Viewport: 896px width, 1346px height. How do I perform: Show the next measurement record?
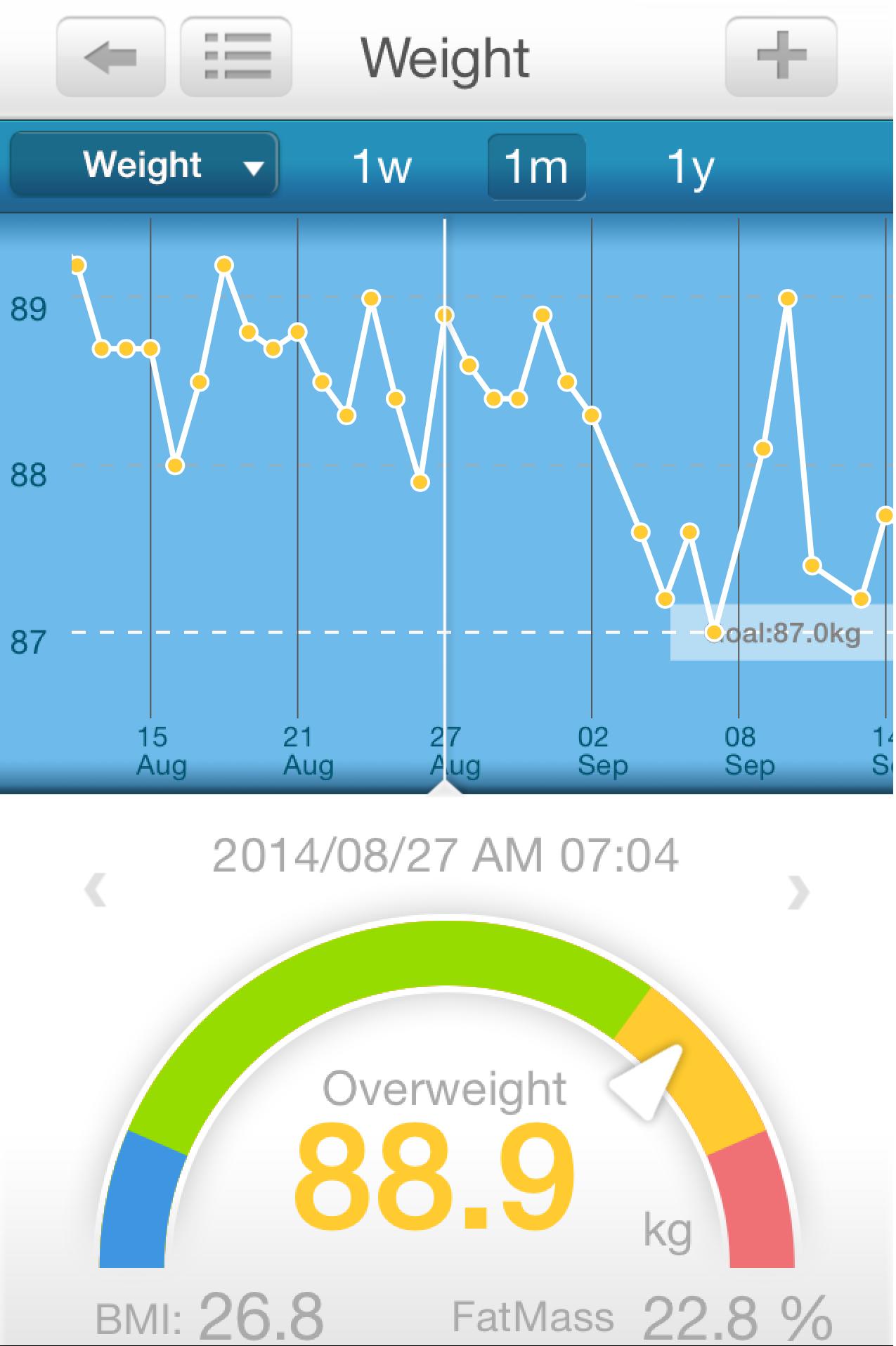tap(798, 891)
